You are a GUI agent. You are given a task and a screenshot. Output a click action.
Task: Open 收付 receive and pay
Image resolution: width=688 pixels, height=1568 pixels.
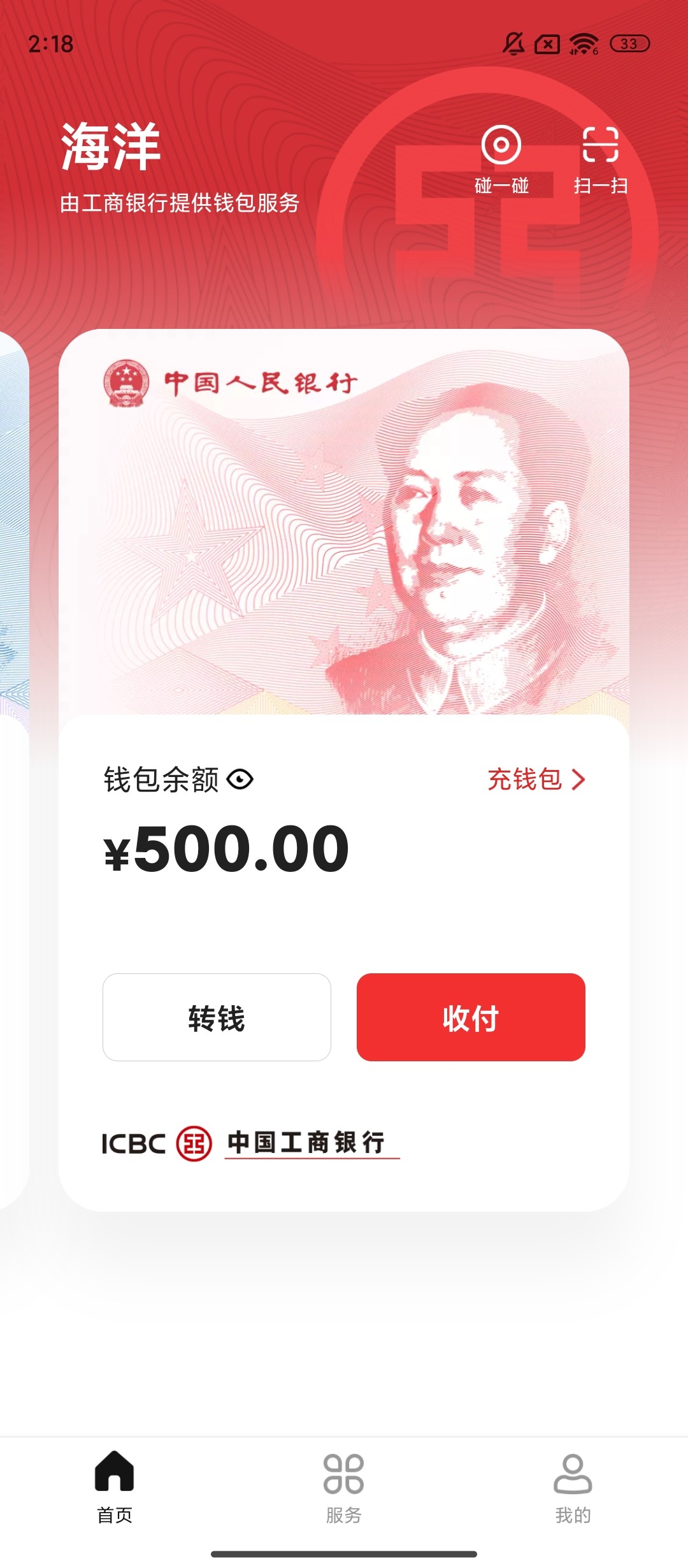point(471,1017)
